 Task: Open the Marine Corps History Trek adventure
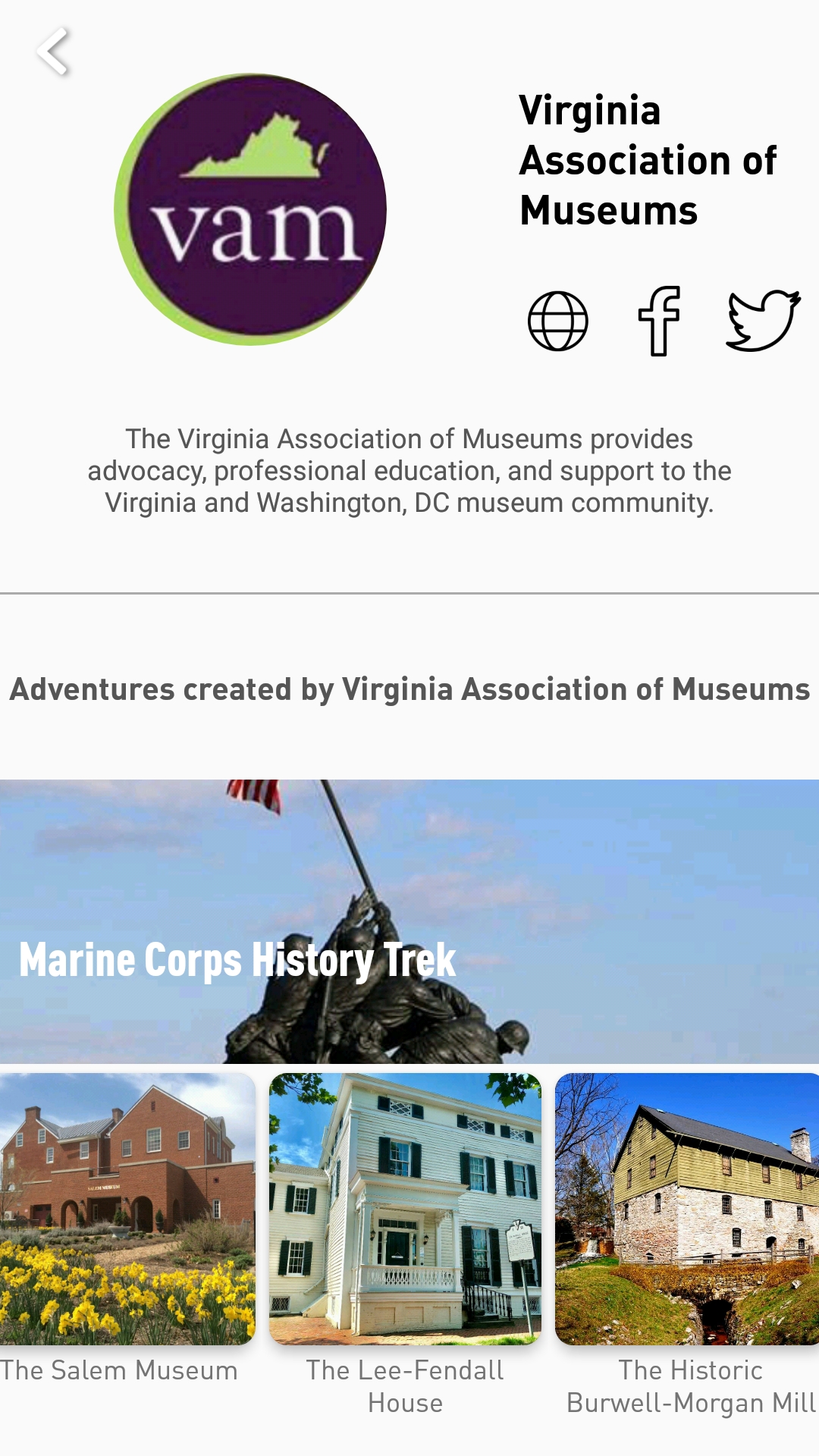coord(409,921)
